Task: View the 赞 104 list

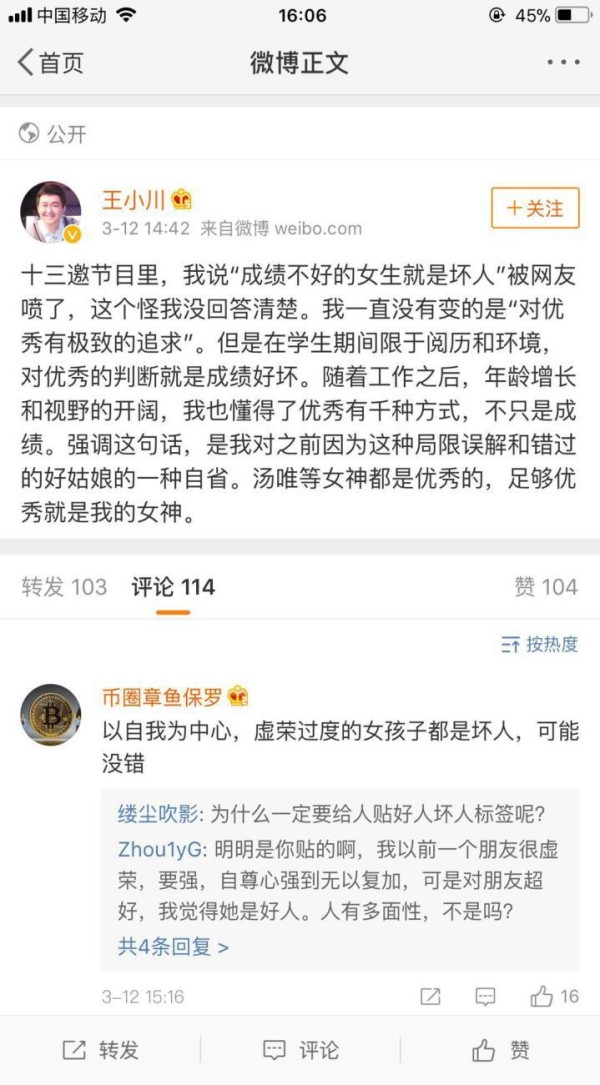Action: (545, 587)
